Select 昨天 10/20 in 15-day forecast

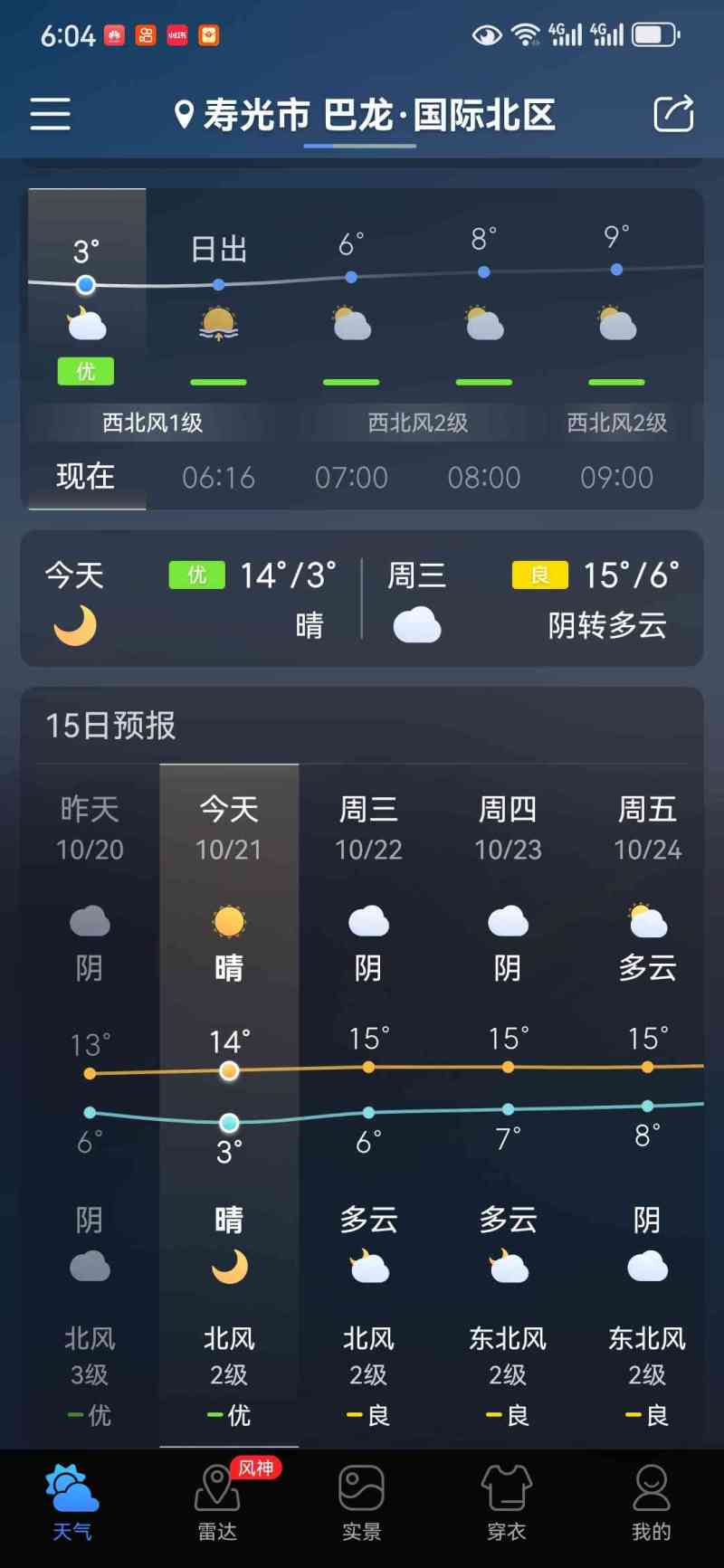(x=90, y=829)
